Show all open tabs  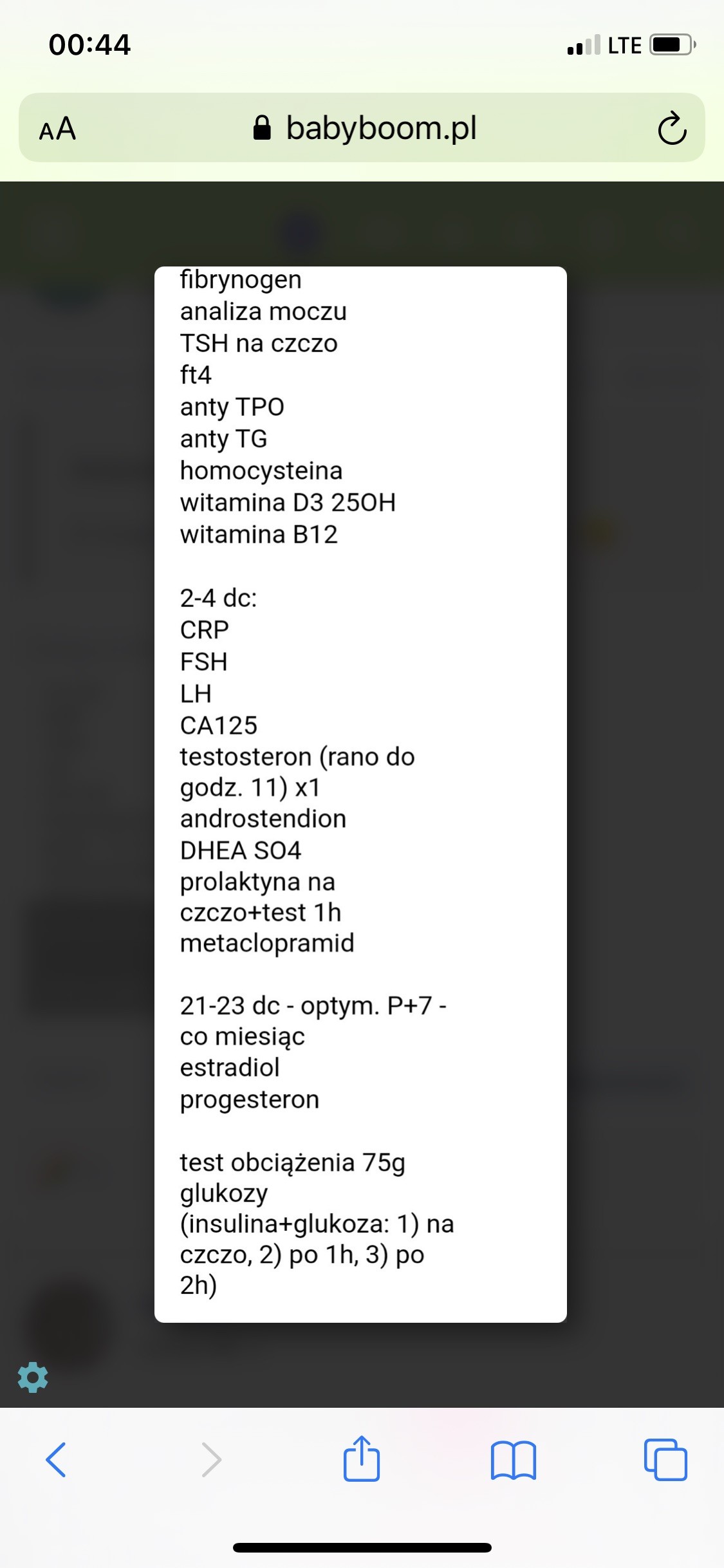(665, 1460)
